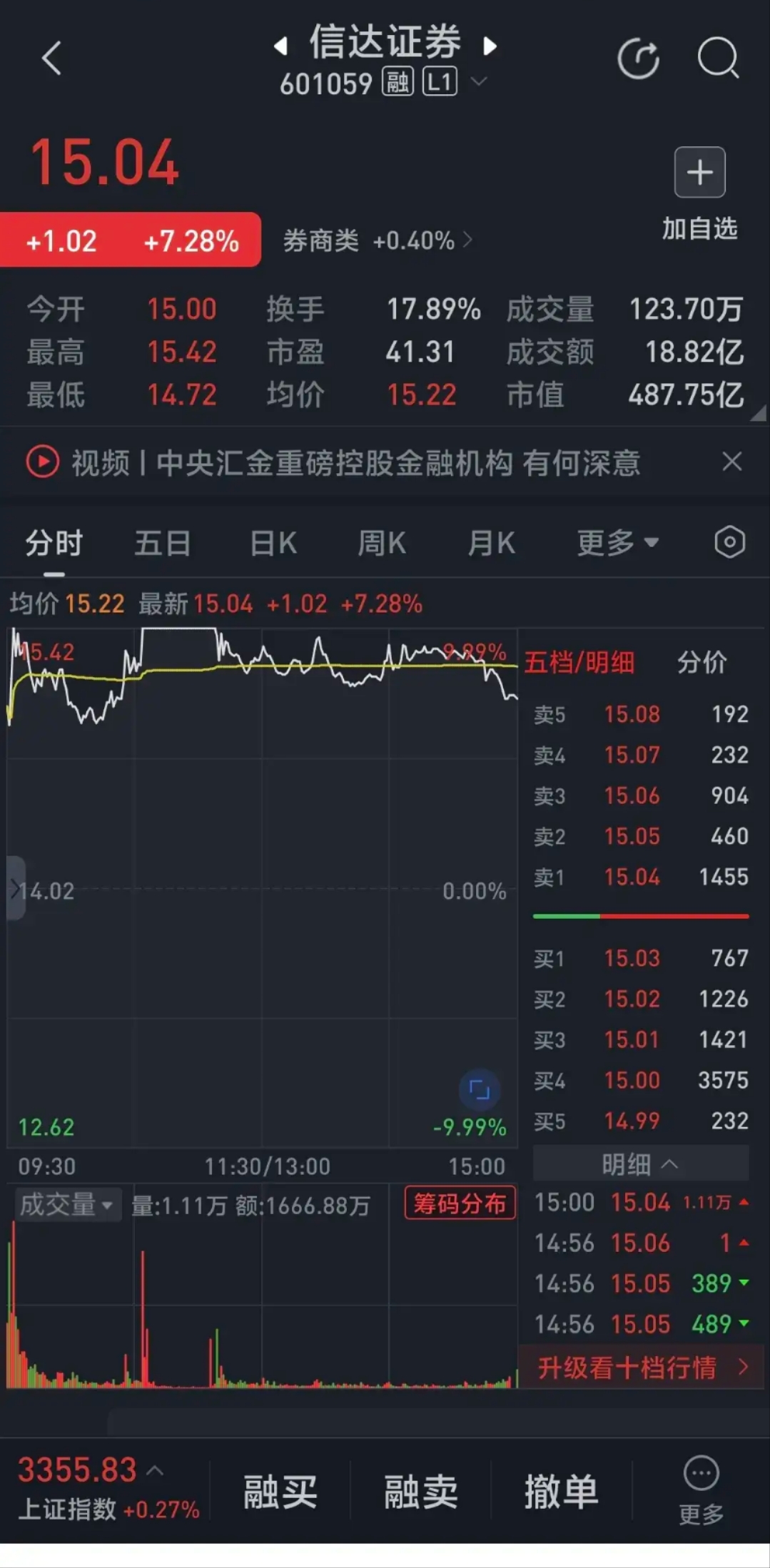Viewport: 770px width, 1568px height.
Task: Switch to the next stock arrow
Action: pos(490,46)
